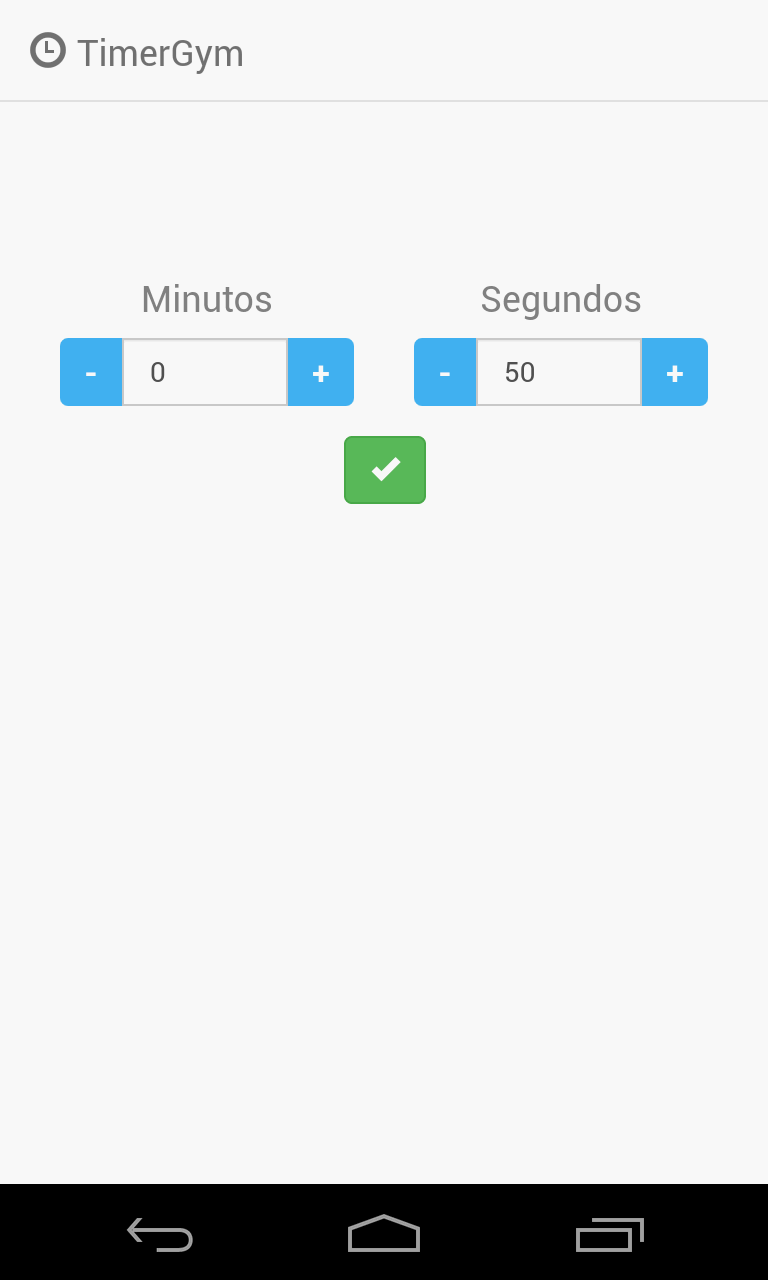The height and width of the screenshot is (1280, 768).
Task: Return to the home screen
Action: point(384,1234)
